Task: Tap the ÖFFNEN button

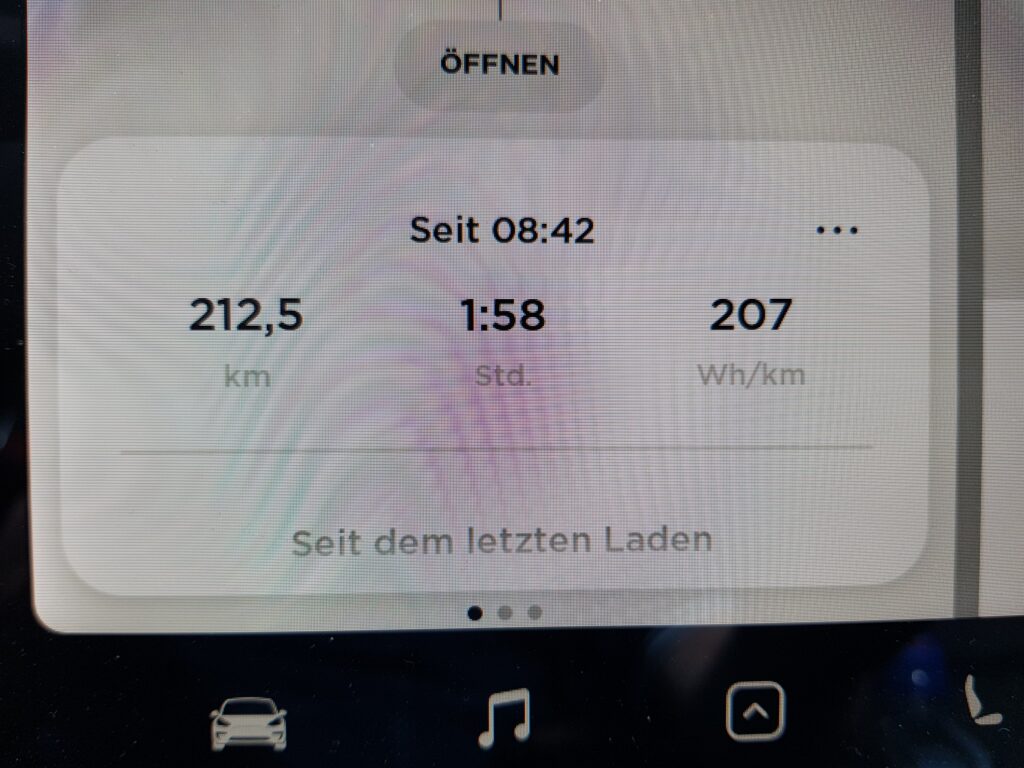Action: pos(499,65)
